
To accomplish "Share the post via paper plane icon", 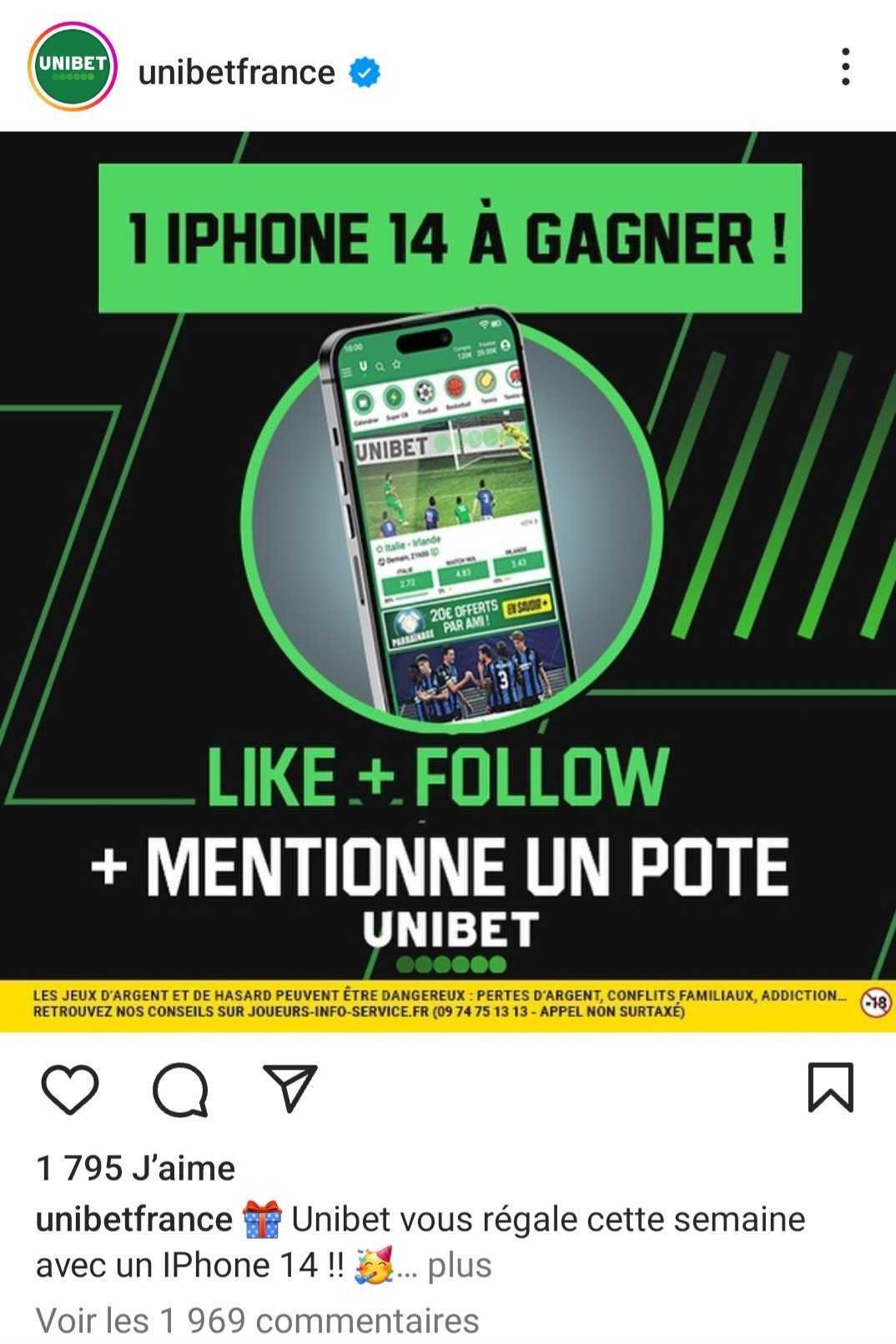I will pos(289,1087).
